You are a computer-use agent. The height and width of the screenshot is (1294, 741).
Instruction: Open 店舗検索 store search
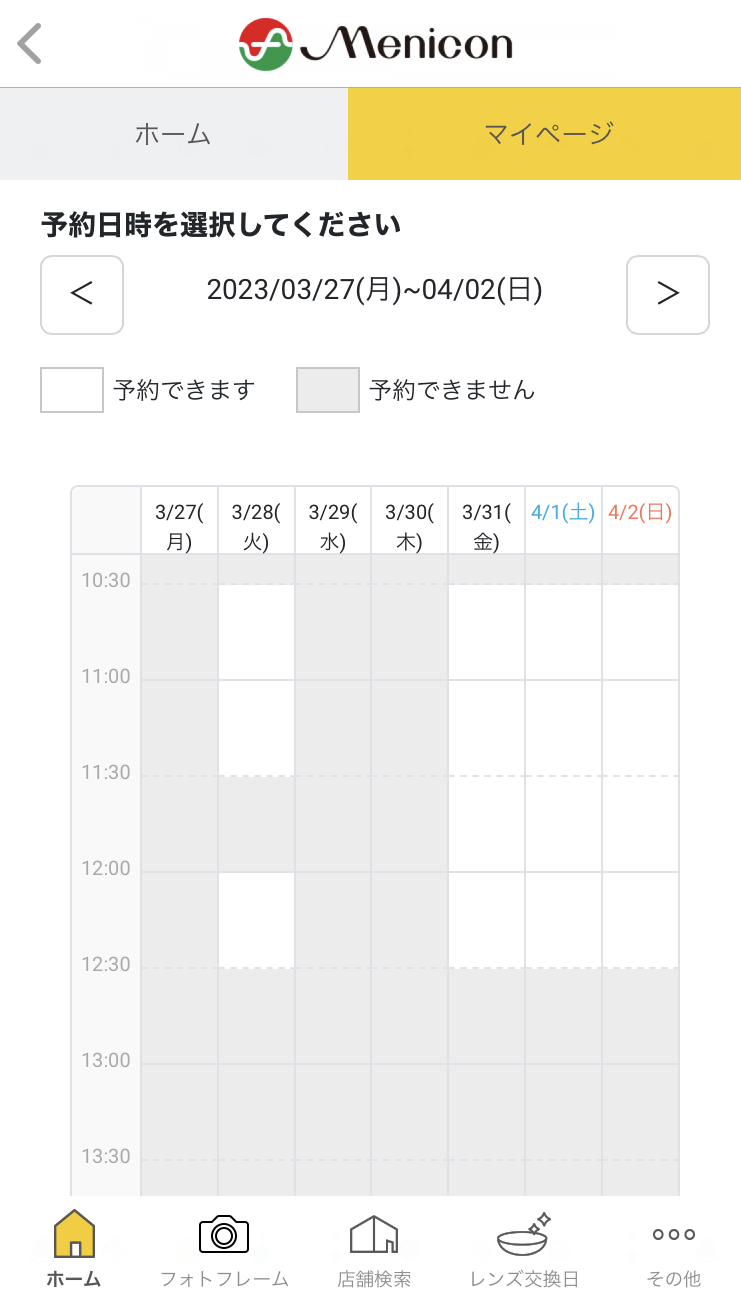click(x=374, y=1248)
